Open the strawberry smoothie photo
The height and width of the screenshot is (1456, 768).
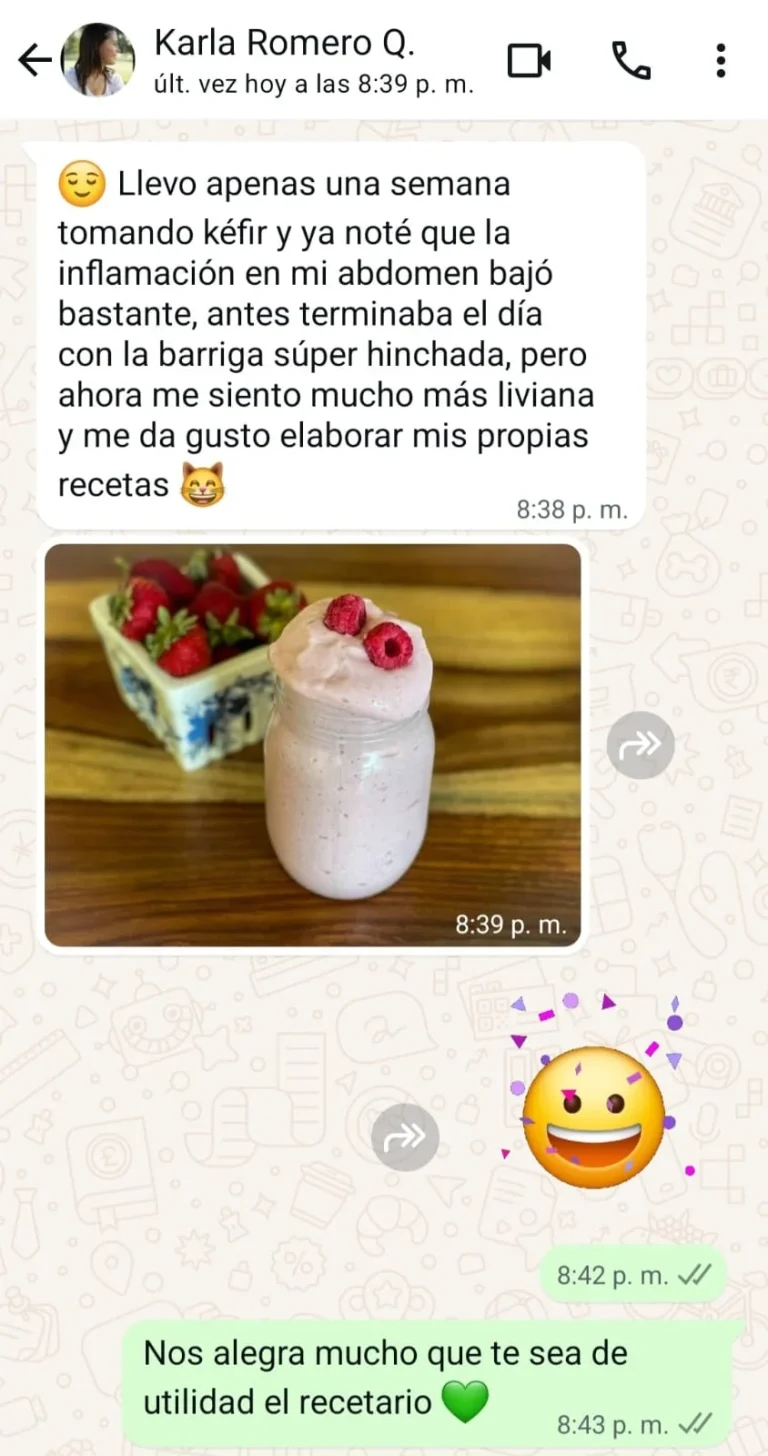click(x=312, y=744)
